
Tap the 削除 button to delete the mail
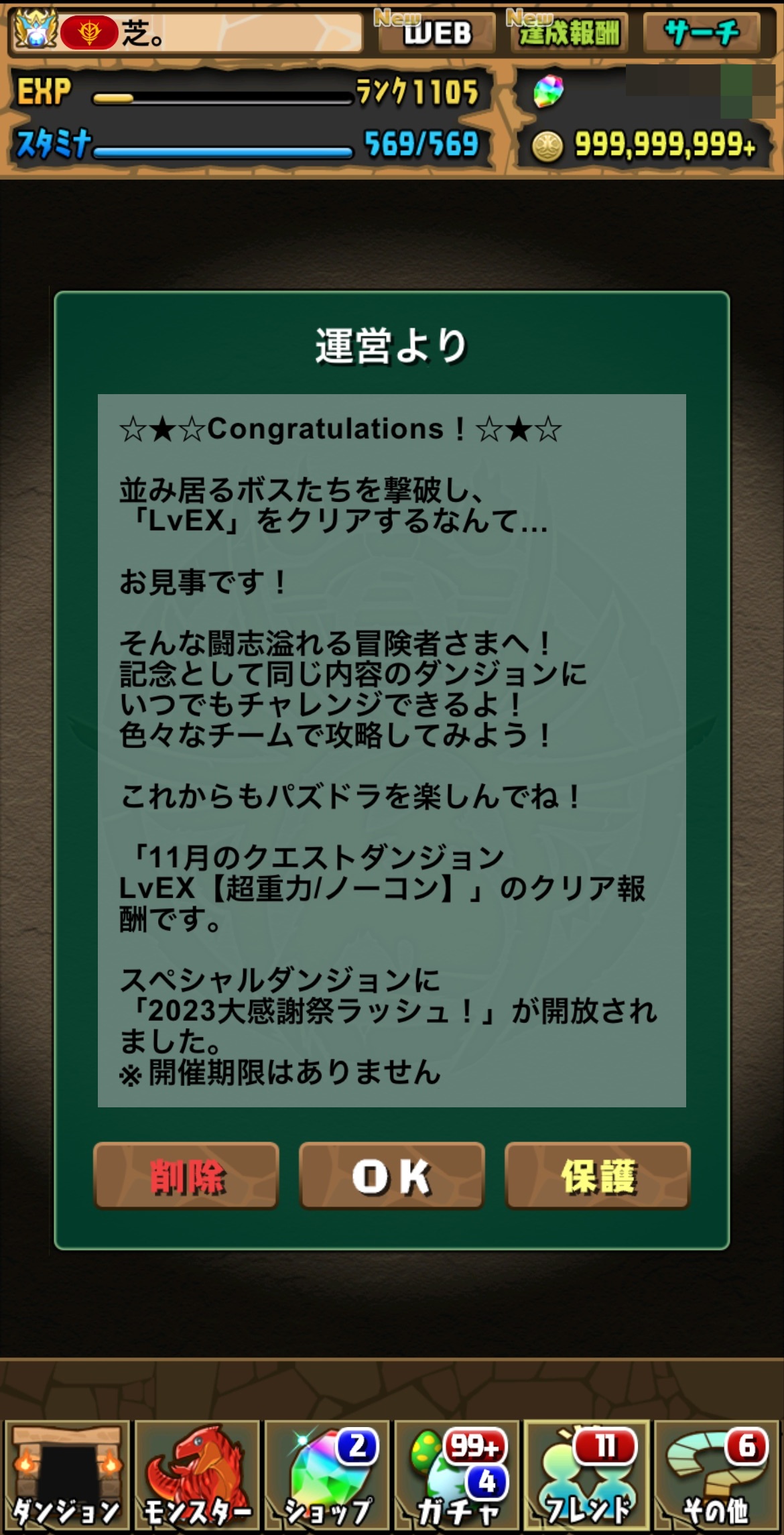186,1176
